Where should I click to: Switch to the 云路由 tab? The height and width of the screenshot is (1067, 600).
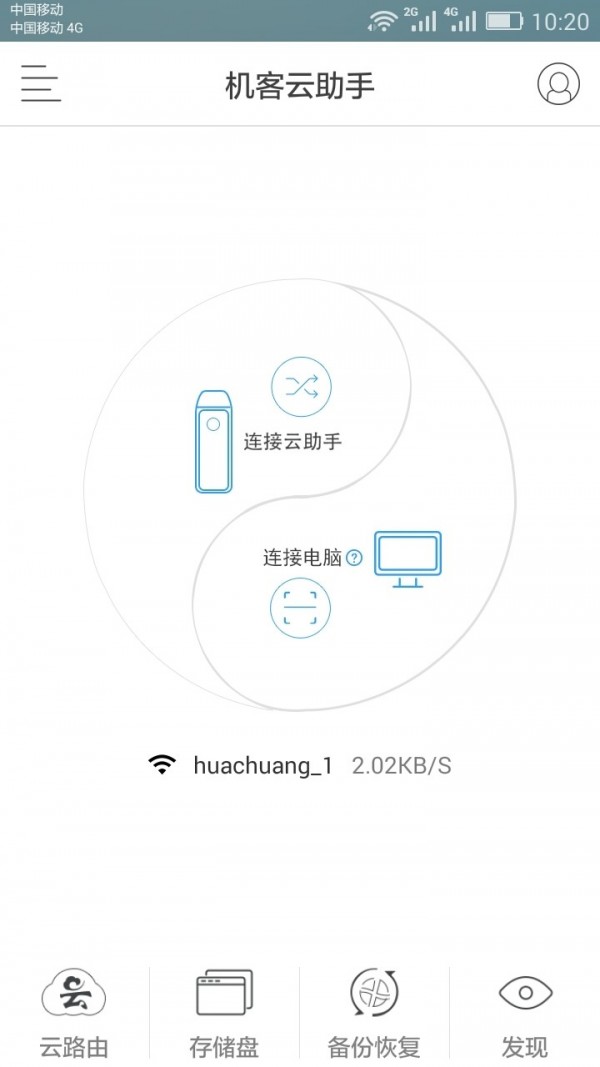[74, 1013]
